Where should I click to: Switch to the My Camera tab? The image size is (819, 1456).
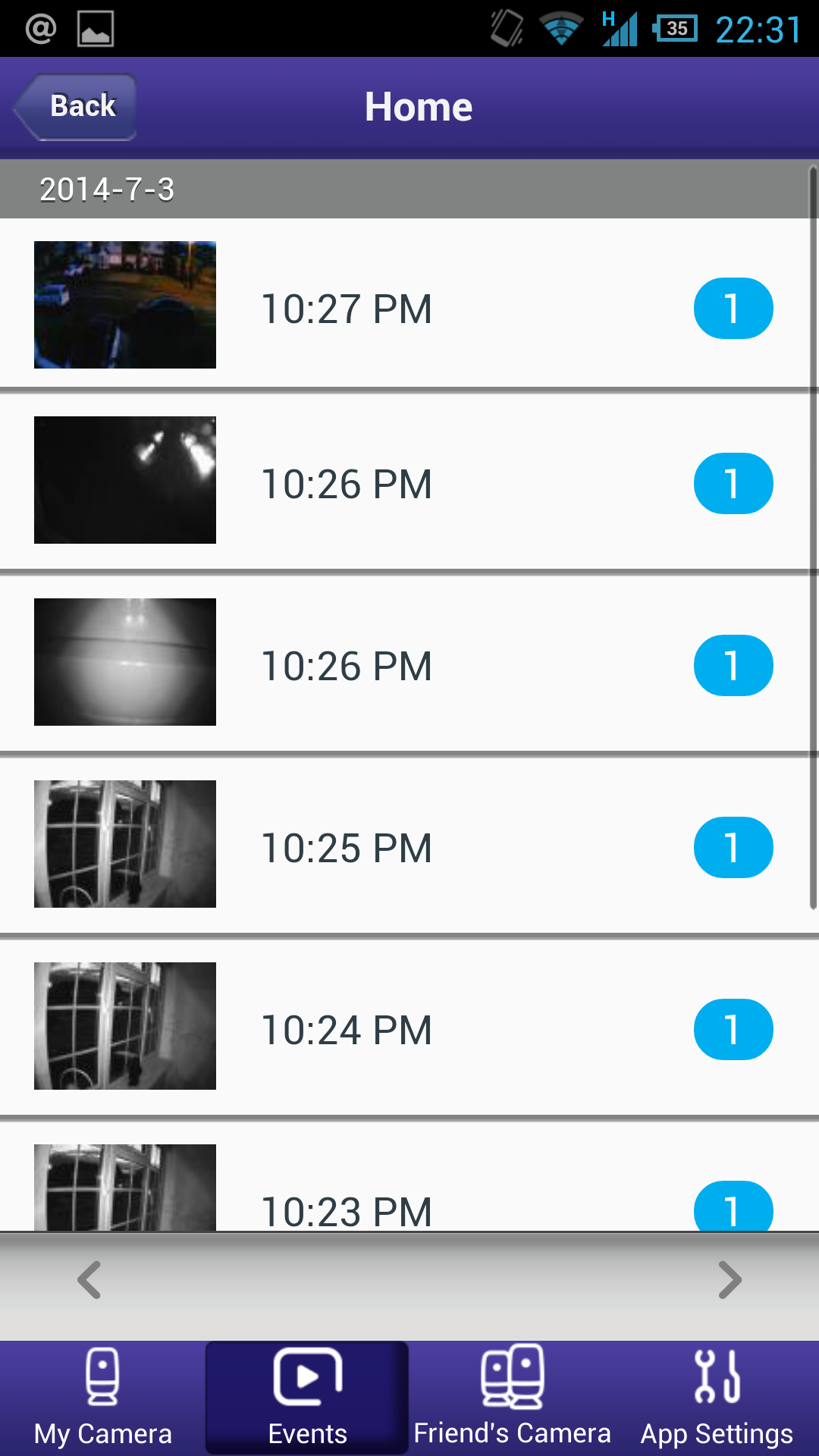click(x=102, y=1398)
